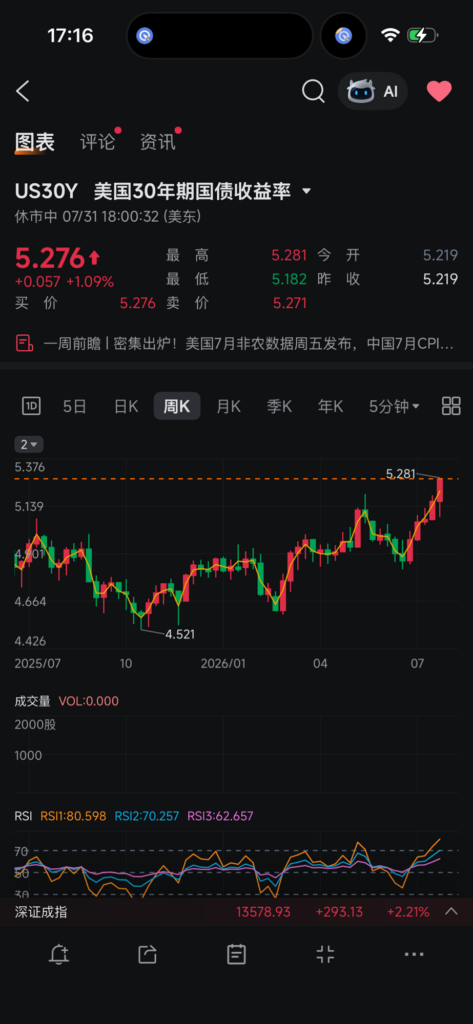Select the 5日 chart period
This screenshot has height=1024, width=473.
(x=75, y=406)
